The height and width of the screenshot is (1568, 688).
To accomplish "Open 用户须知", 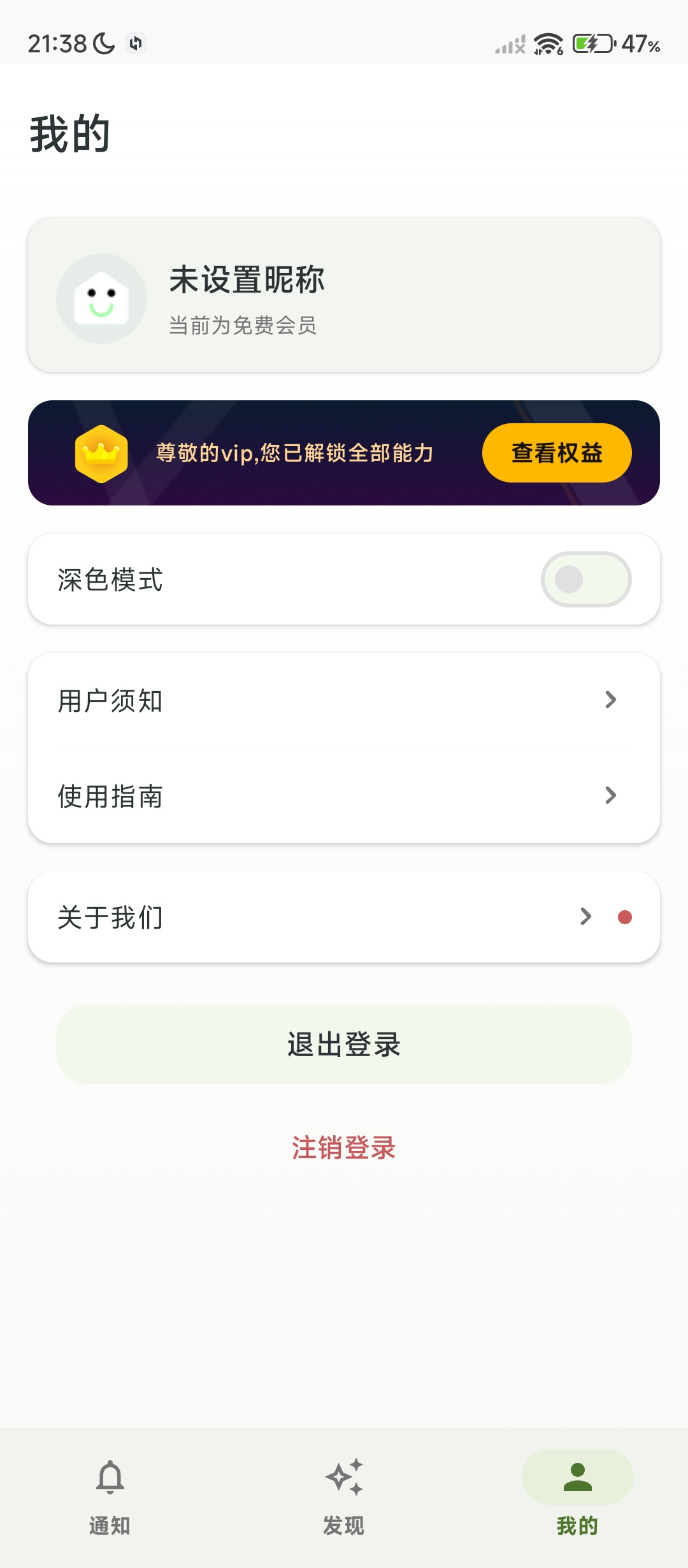I will pyautogui.click(x=344, y=701).
